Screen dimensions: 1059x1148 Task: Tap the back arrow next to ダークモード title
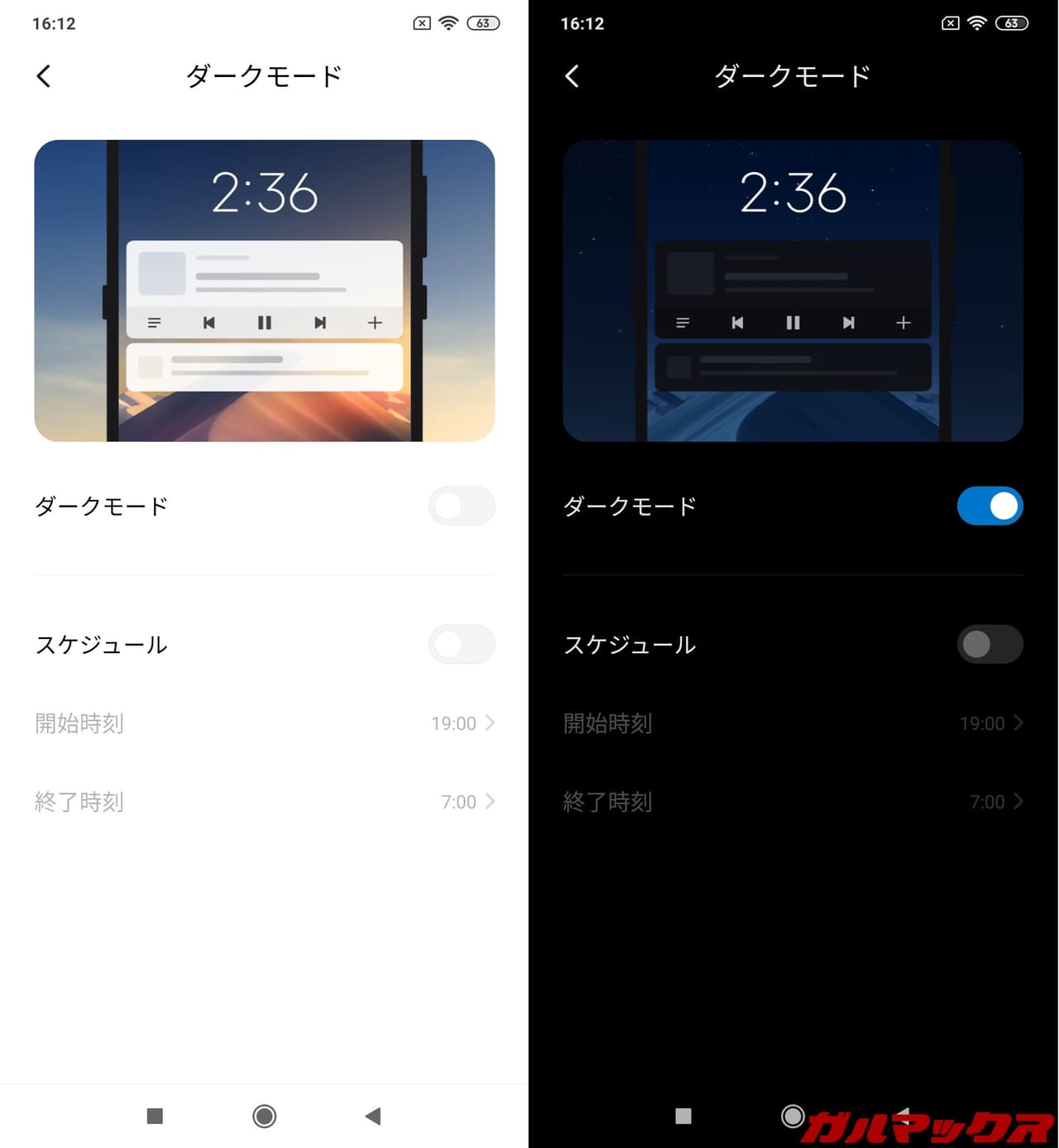[x=43, y=75]
